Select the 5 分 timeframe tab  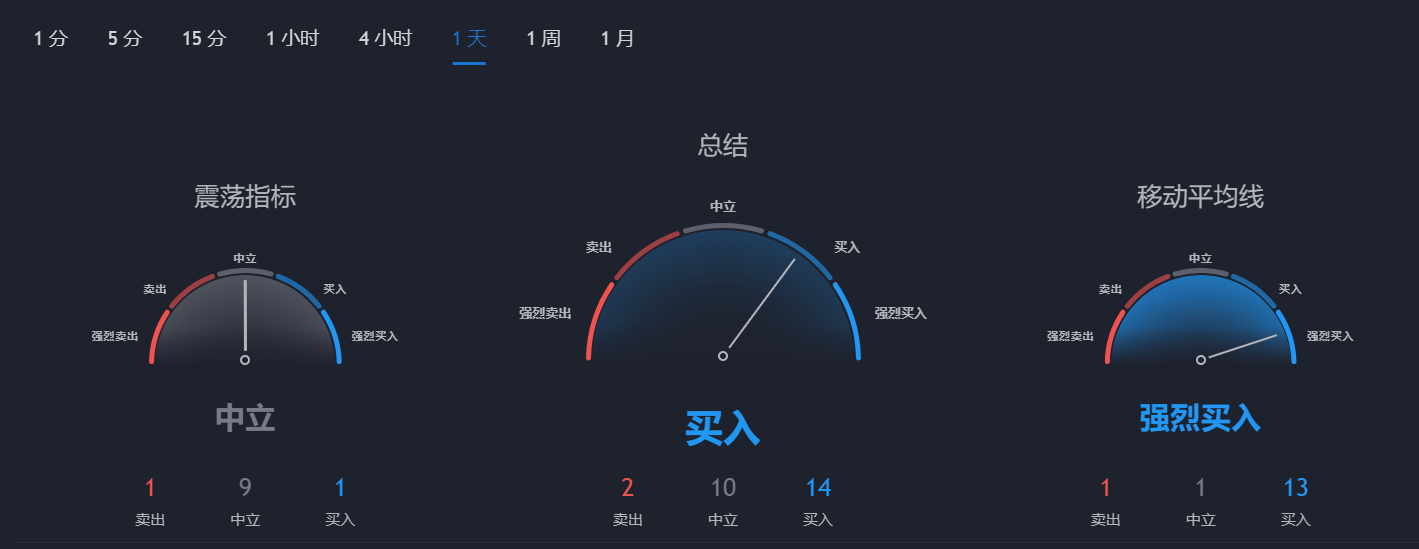pyautogui.click(x=125, y=39)
